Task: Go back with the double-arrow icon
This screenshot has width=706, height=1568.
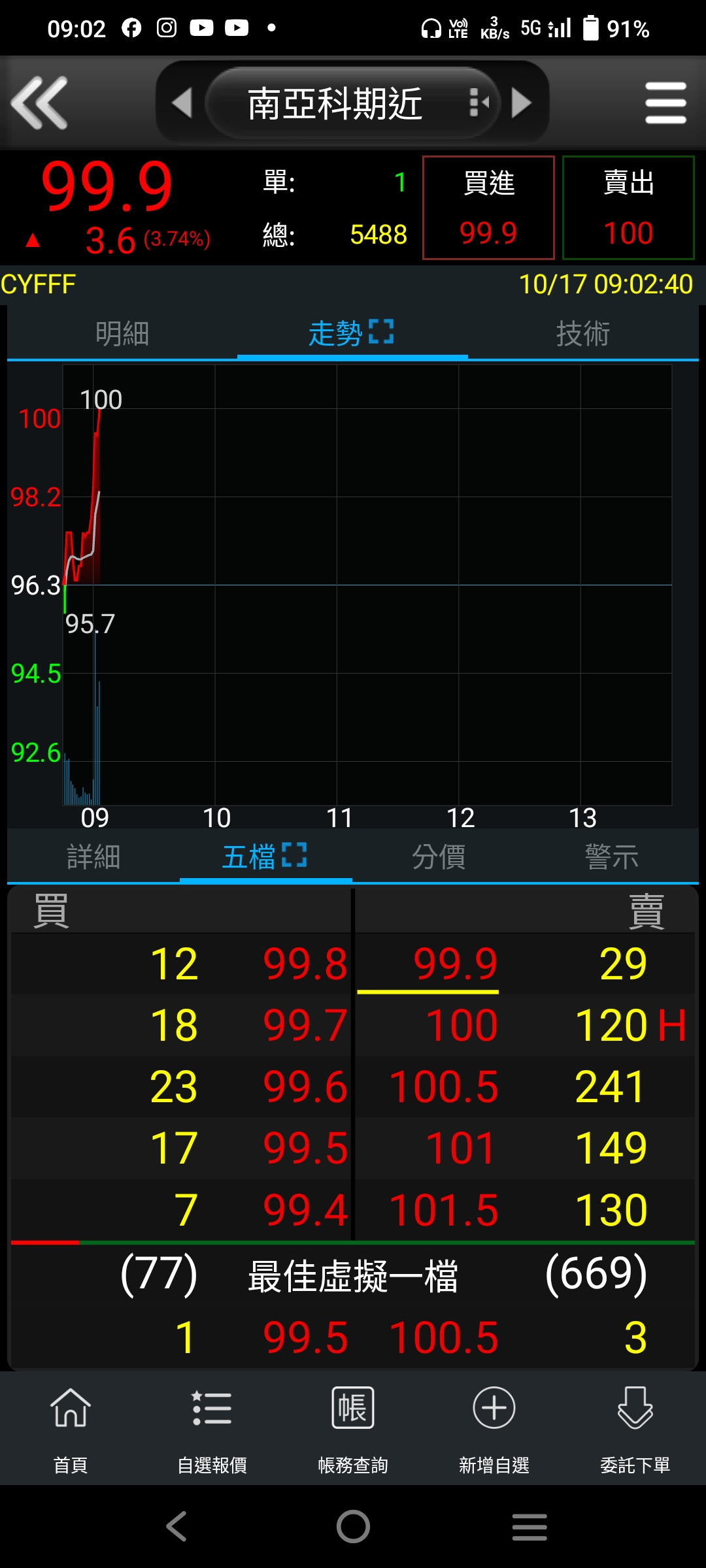Action: click(x=39, y=103)
